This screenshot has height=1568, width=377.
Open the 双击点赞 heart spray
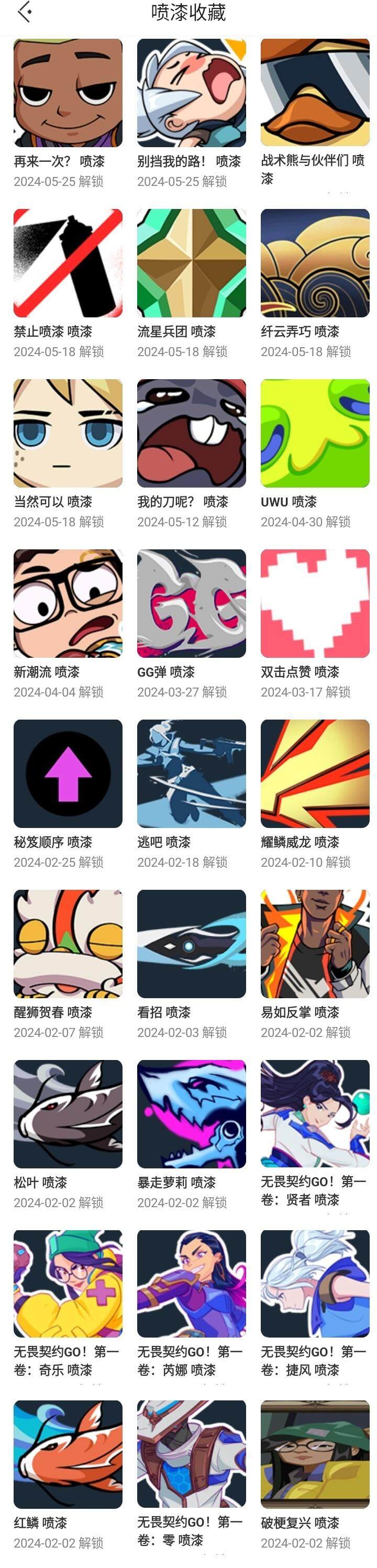315,603
